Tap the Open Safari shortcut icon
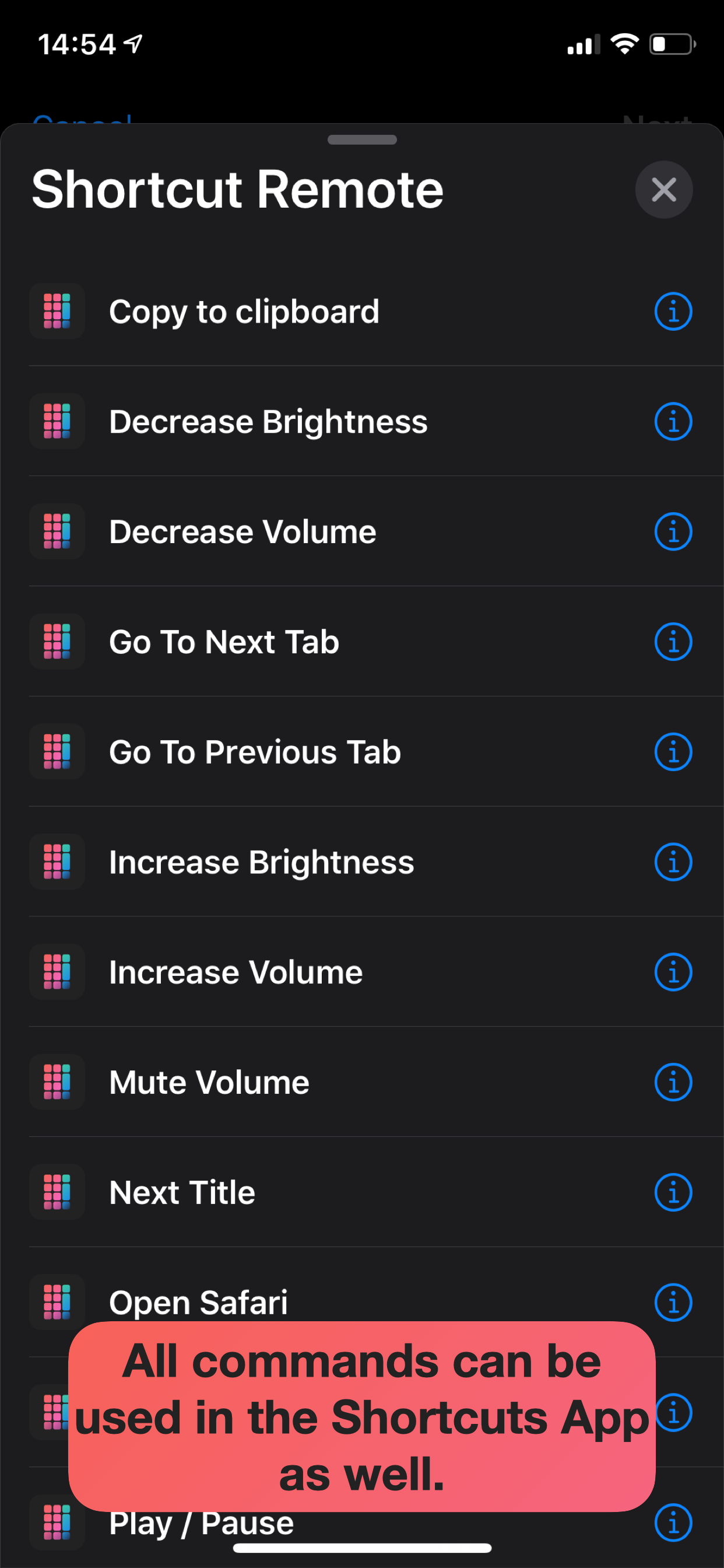Screen dimensions: 724x1568 coord(57,1302)
